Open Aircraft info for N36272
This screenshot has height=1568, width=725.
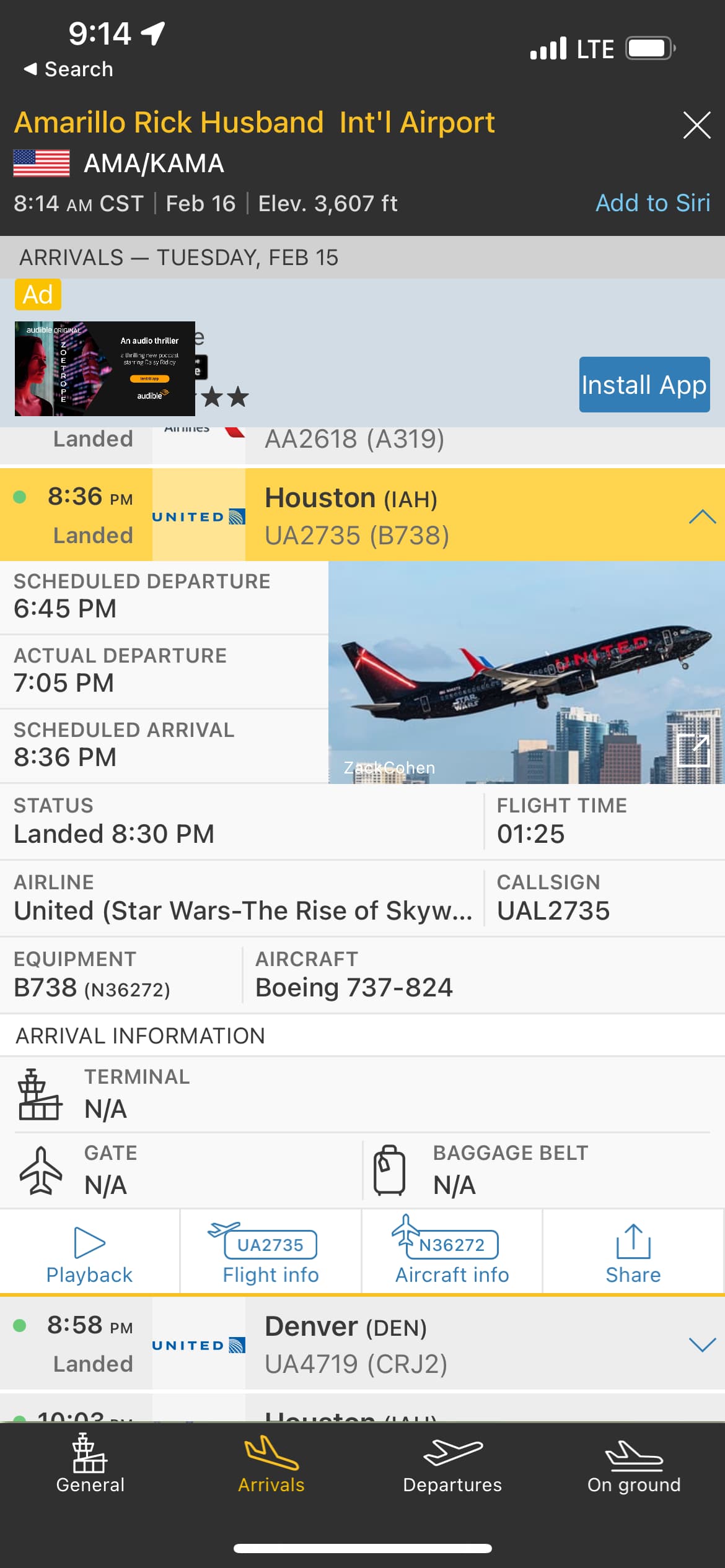(452, 1252)
